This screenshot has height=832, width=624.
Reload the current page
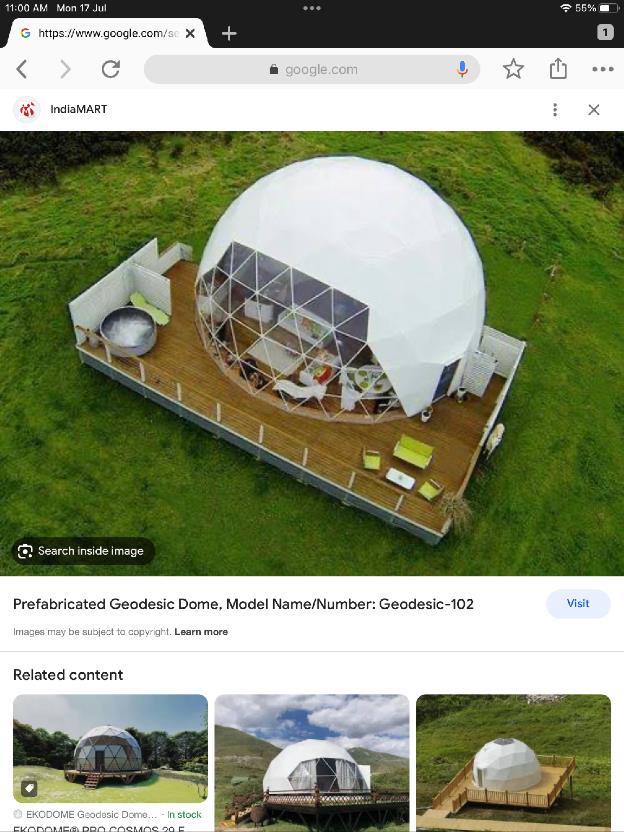point(110,69)
